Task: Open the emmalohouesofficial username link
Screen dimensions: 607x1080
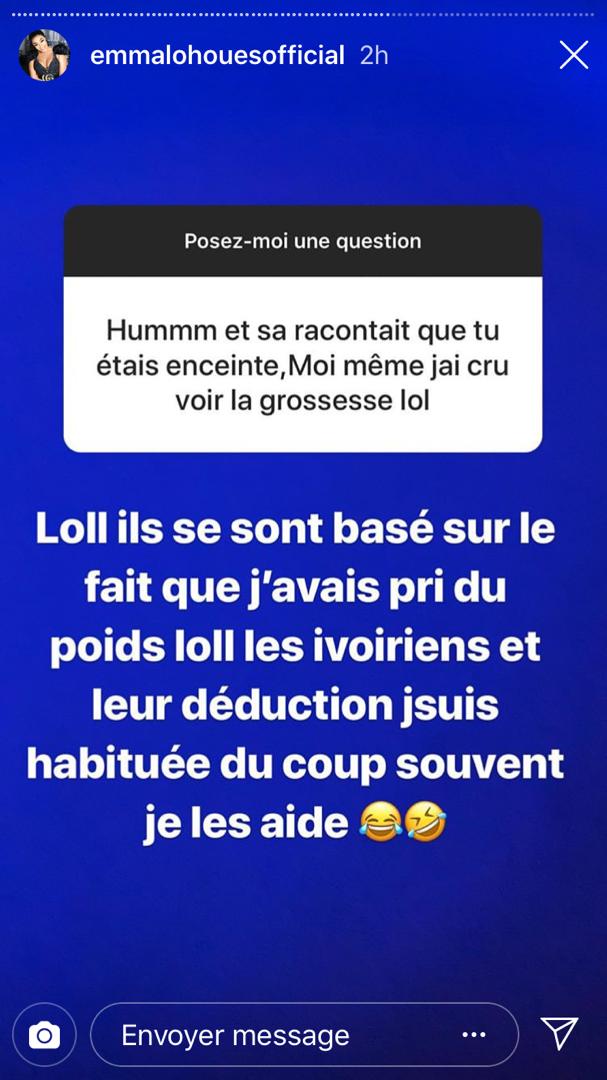Action: pos(217,56)
